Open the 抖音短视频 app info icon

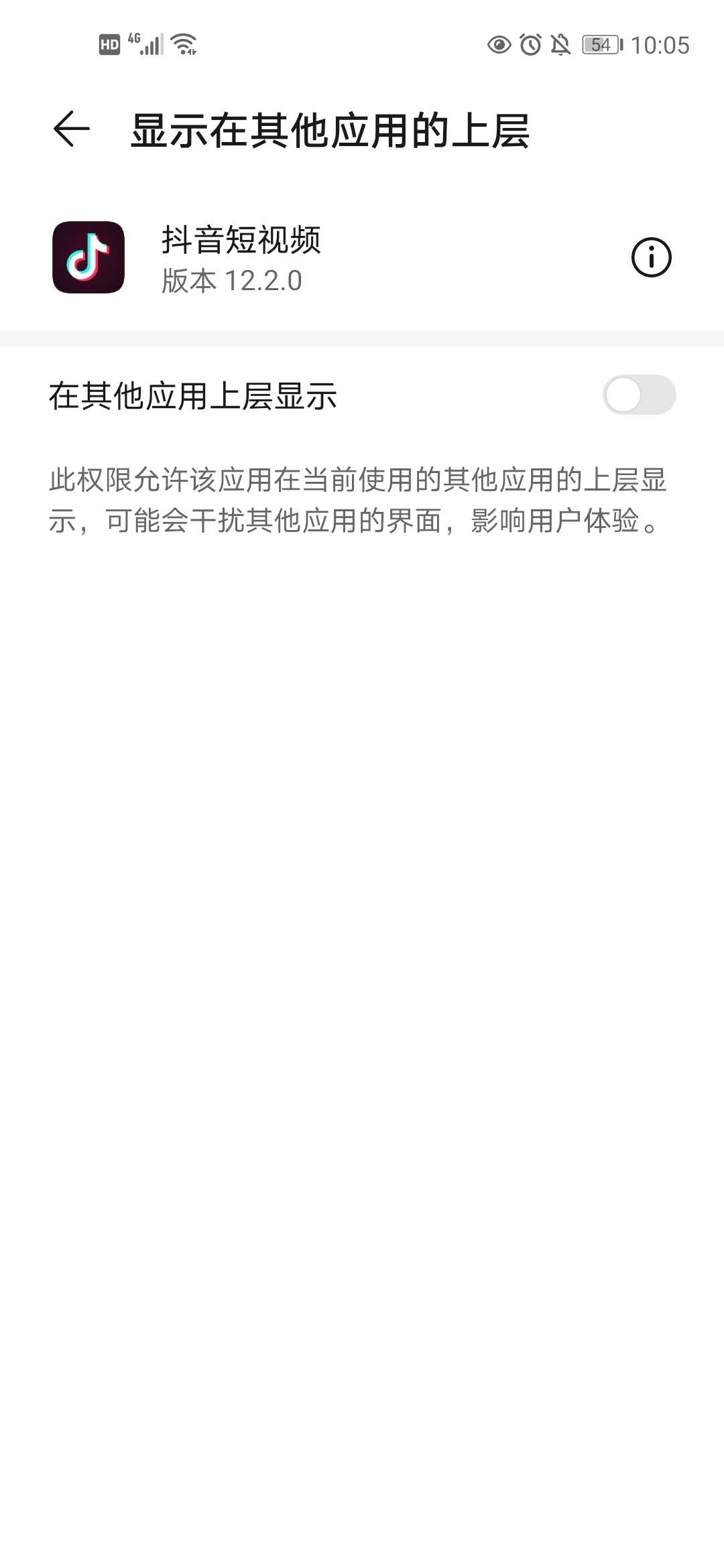click(x=651, y=257)
